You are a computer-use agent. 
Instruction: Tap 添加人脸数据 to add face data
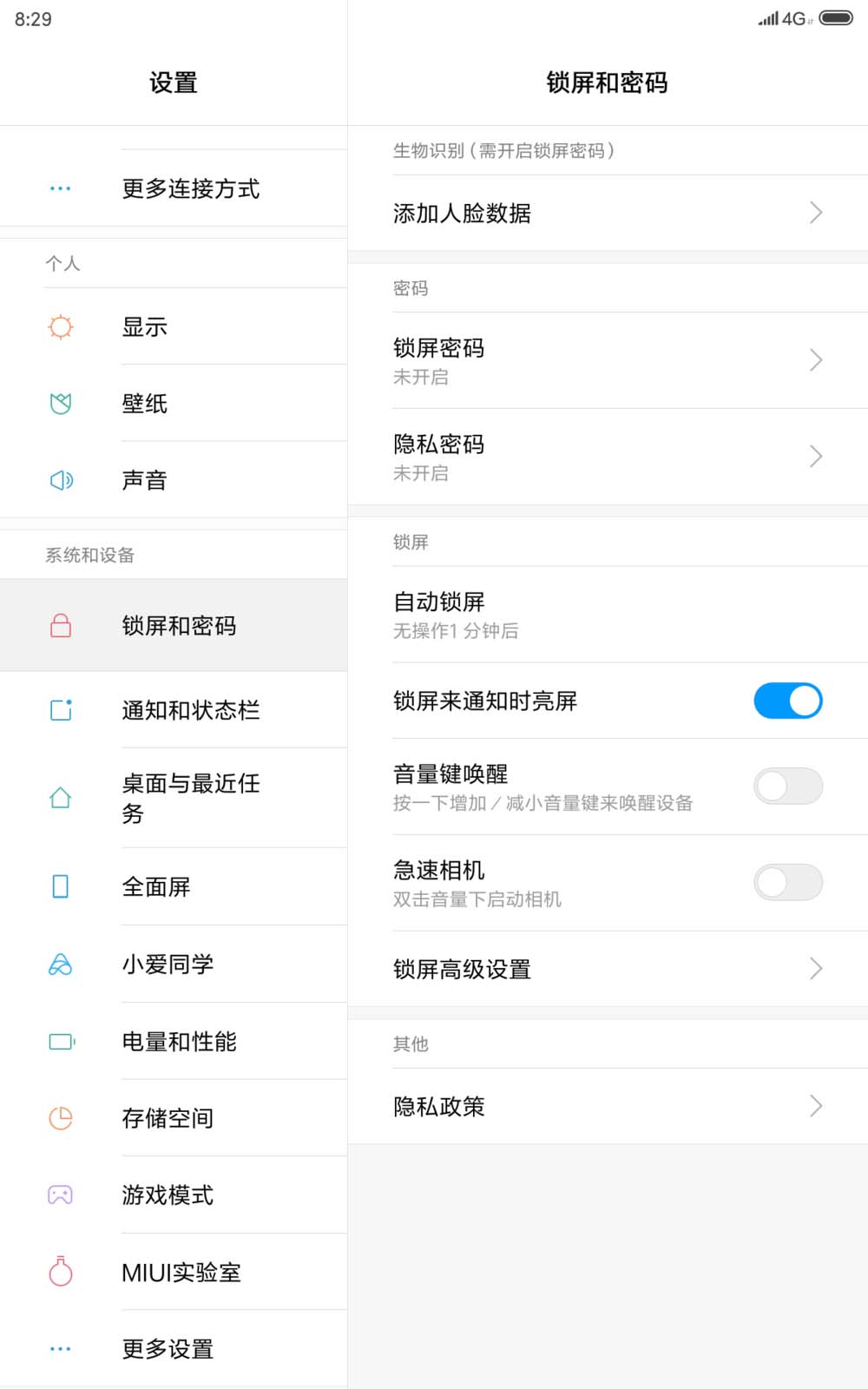click(x=608, y=213)
